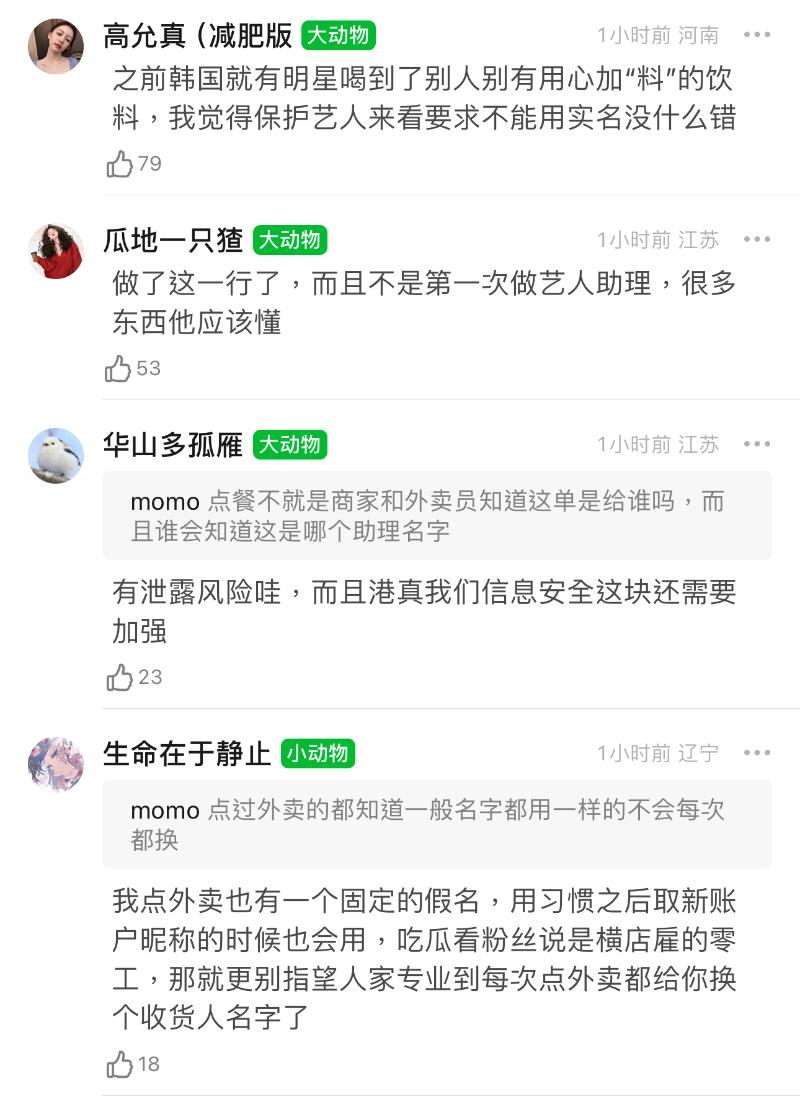The image size is (800, 1102).
Task: Tap username 华山多孤雁
Action: click(173, 445)
